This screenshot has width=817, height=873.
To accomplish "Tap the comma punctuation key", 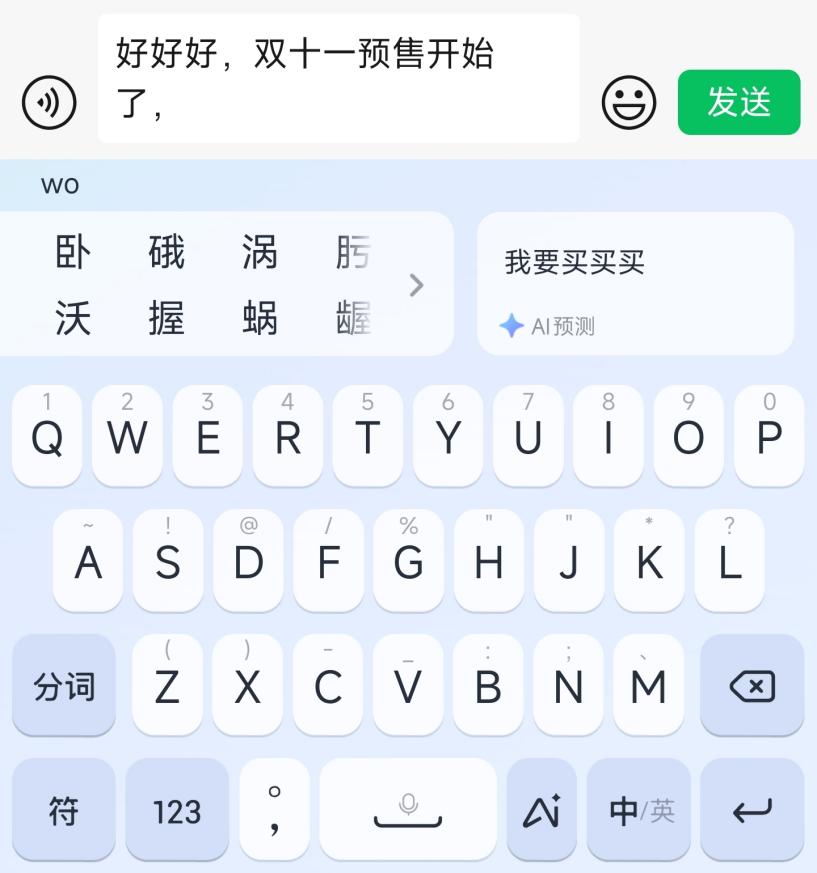I will point(275,810).
